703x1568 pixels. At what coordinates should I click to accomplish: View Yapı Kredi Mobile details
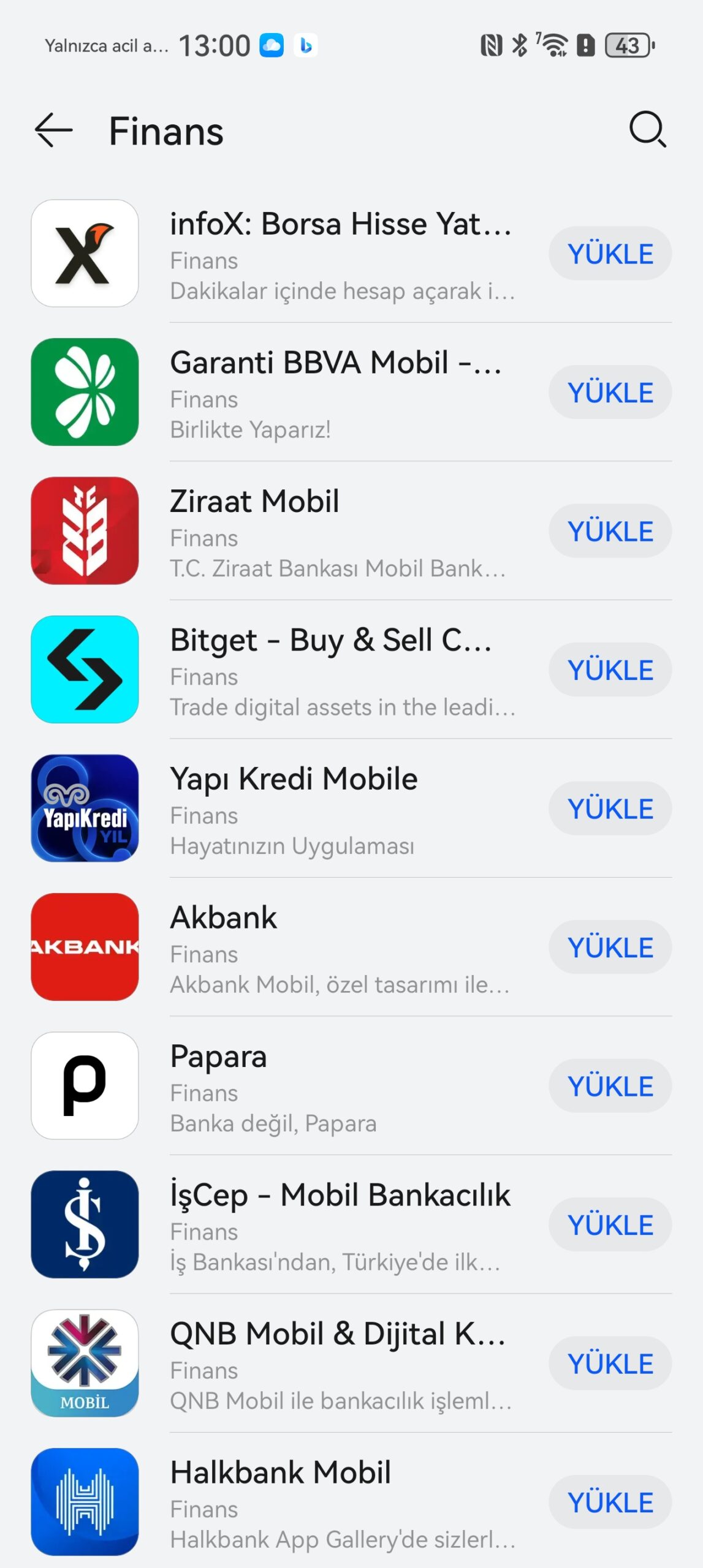[288, 809]
